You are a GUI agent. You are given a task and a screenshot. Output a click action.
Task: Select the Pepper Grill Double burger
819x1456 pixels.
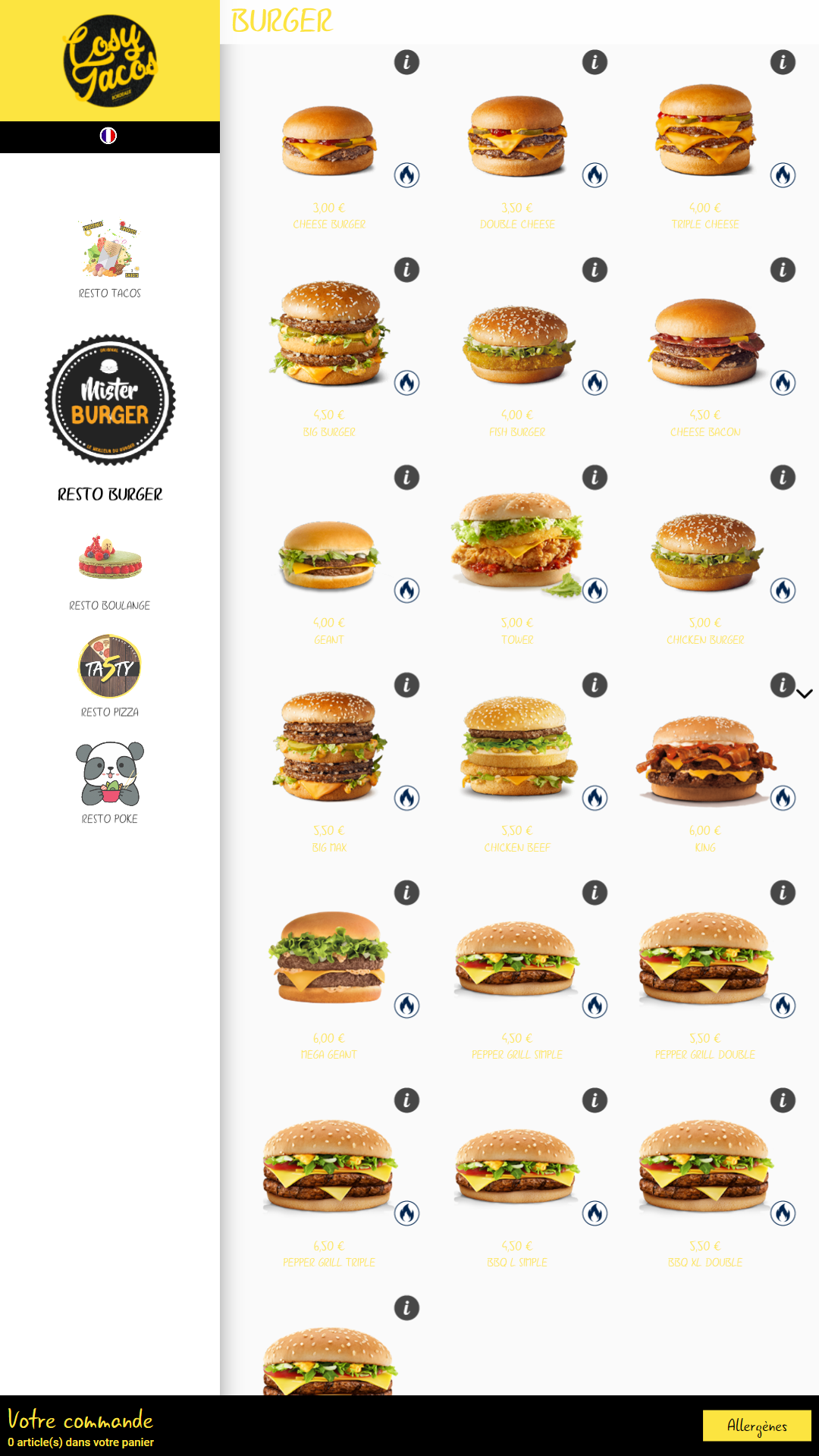pos(705,959)
